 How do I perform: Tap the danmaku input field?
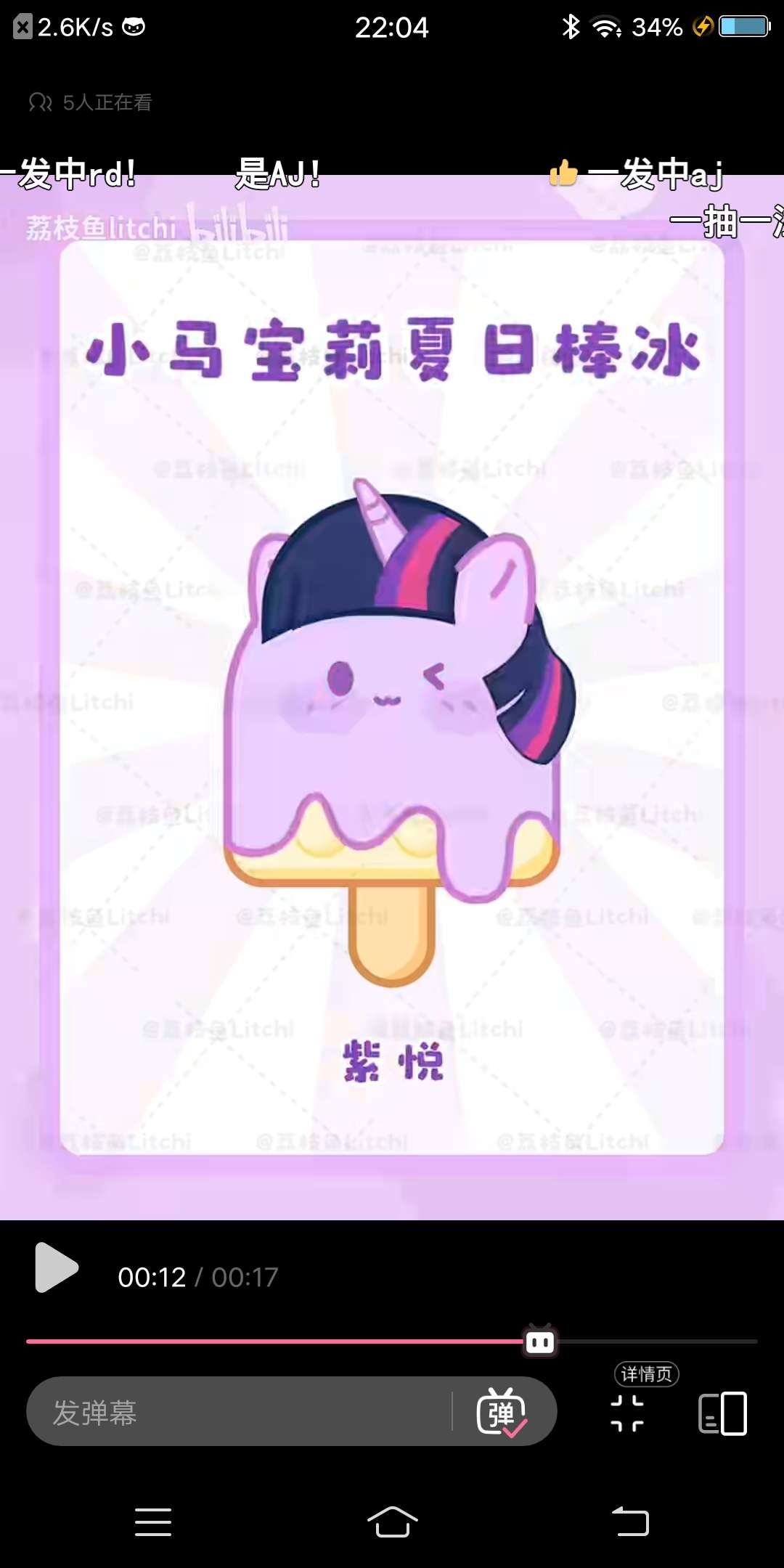click(240, 1413)
